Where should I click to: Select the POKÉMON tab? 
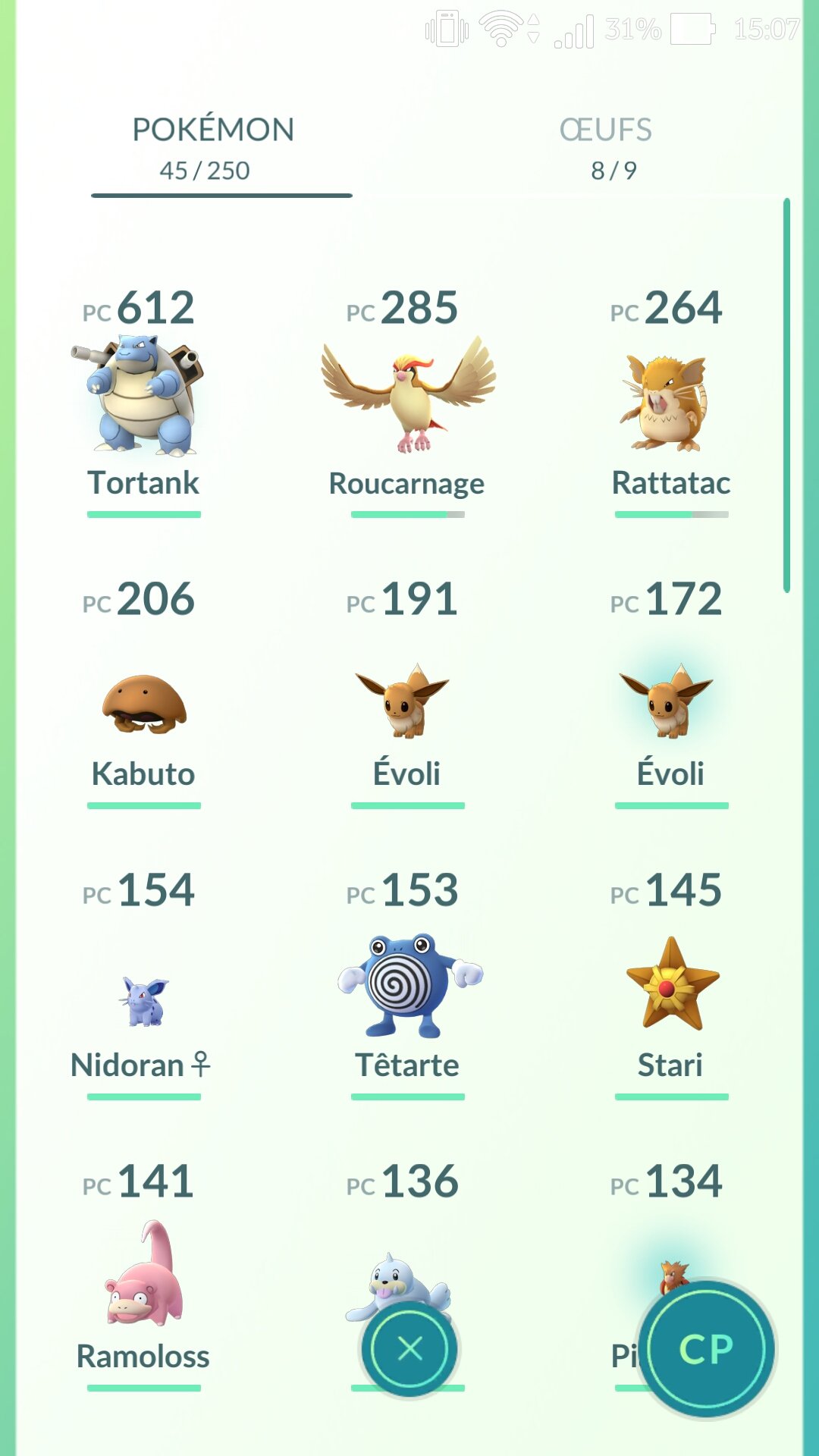click(x=214, y=149)
